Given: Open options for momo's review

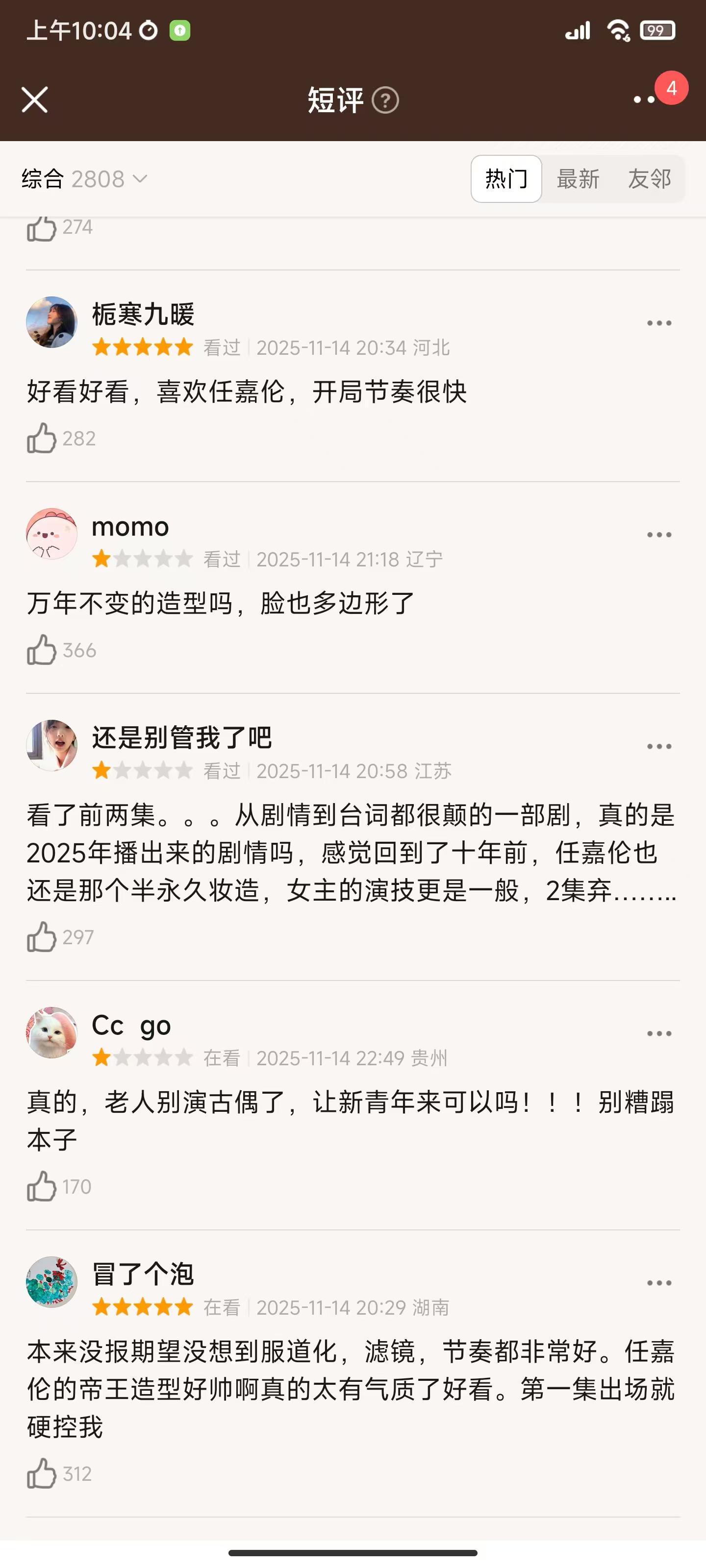Looking at the screenshot, I should tap(659, 535).
